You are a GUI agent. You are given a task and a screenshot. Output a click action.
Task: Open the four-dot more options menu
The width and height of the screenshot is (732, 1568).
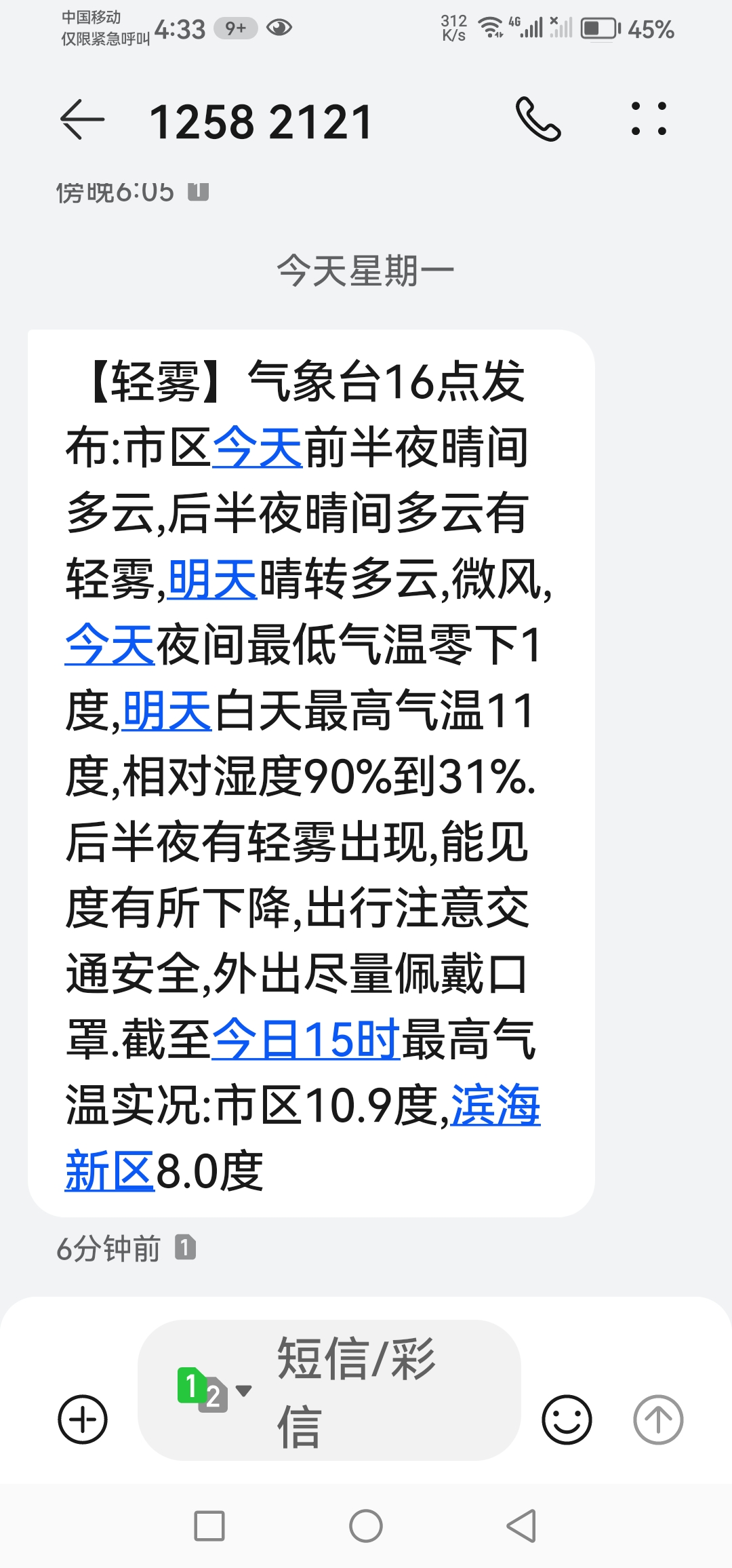(649, 119)
